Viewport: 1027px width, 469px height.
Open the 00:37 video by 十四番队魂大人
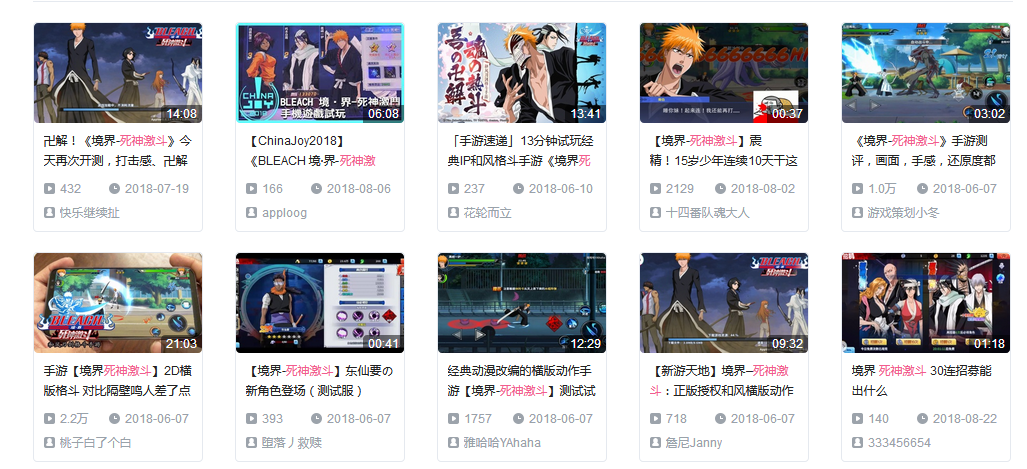(x=724, y=73)
